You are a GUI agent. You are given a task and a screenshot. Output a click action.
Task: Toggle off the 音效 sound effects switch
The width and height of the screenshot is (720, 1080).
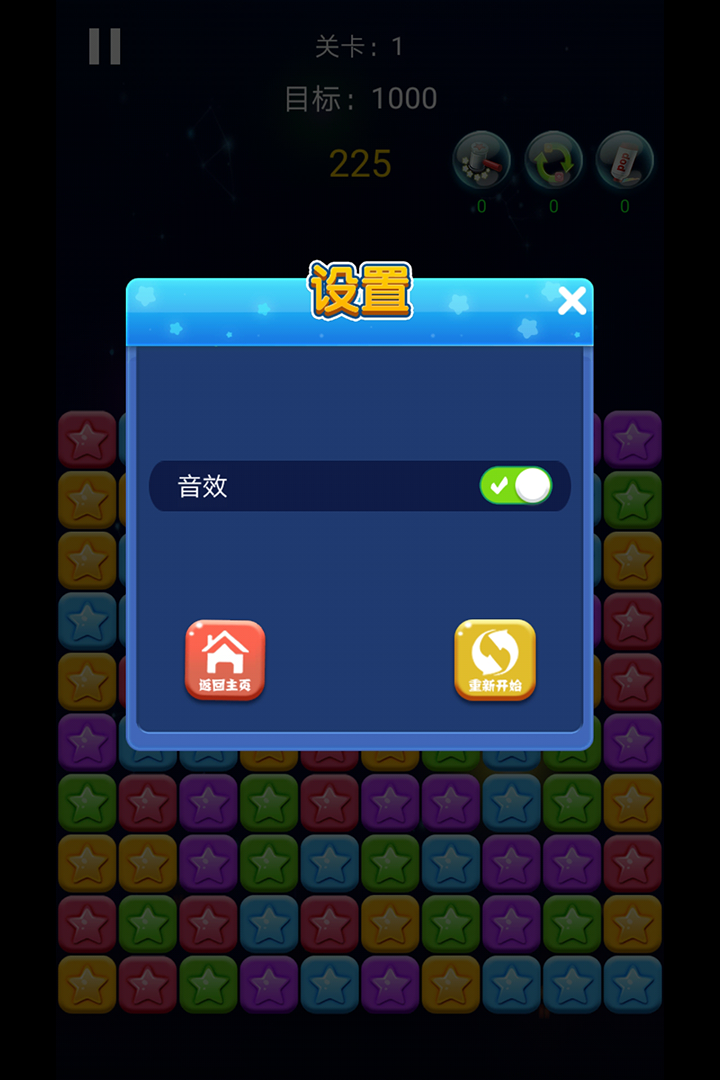[516, 485]
